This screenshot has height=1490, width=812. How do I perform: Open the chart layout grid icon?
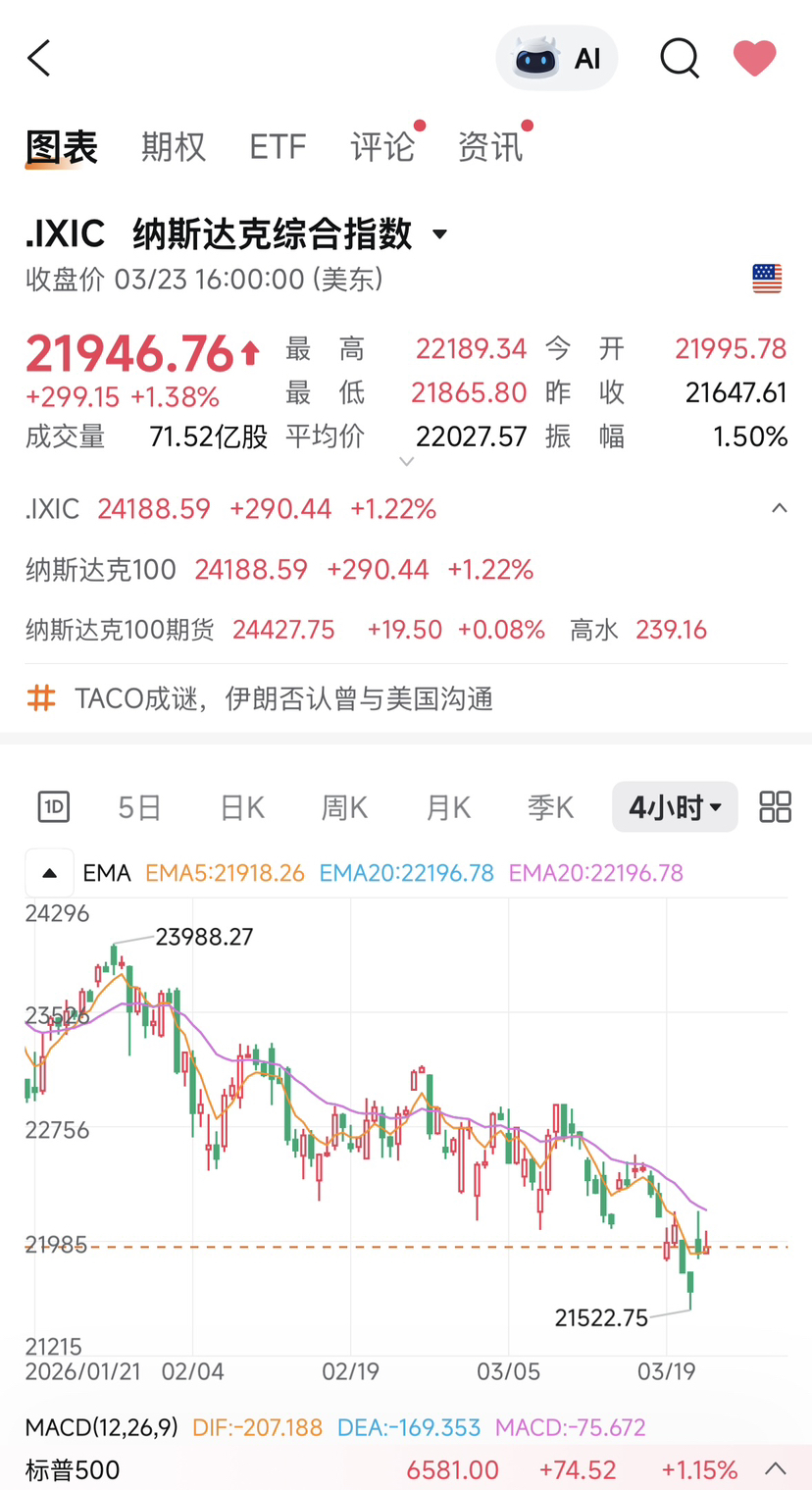[775, 807]
